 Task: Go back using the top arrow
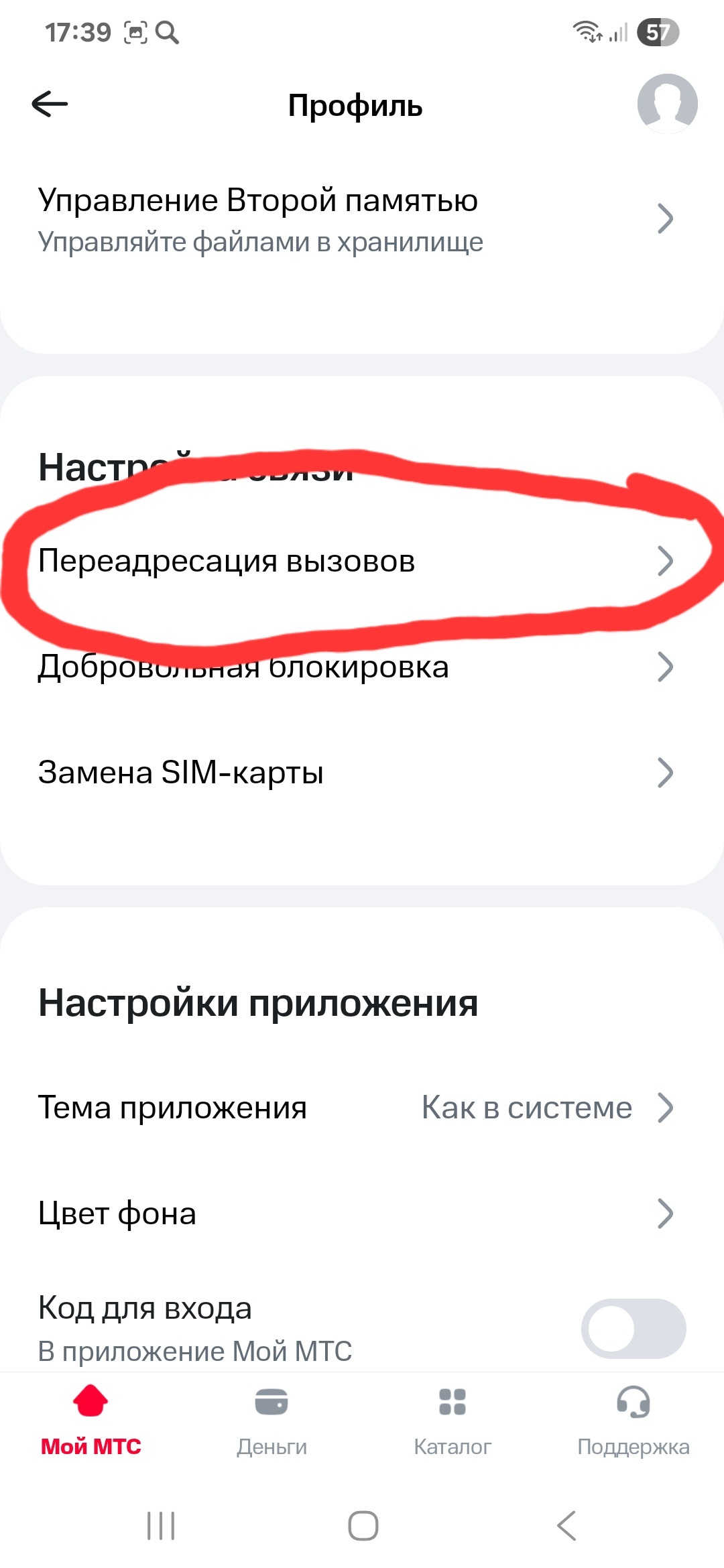click(x=50, y=104)
